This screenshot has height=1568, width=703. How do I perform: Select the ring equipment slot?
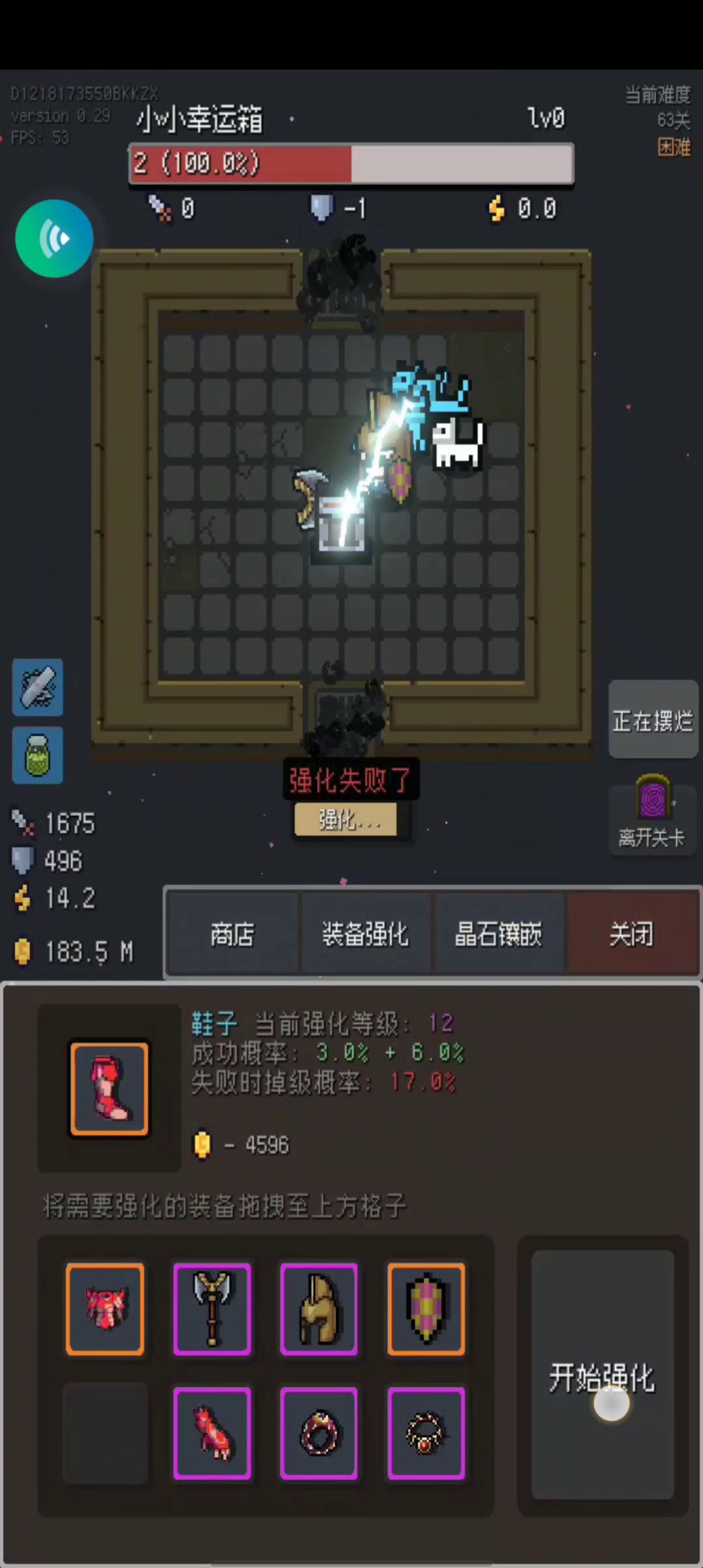(x=319, y=1433)
